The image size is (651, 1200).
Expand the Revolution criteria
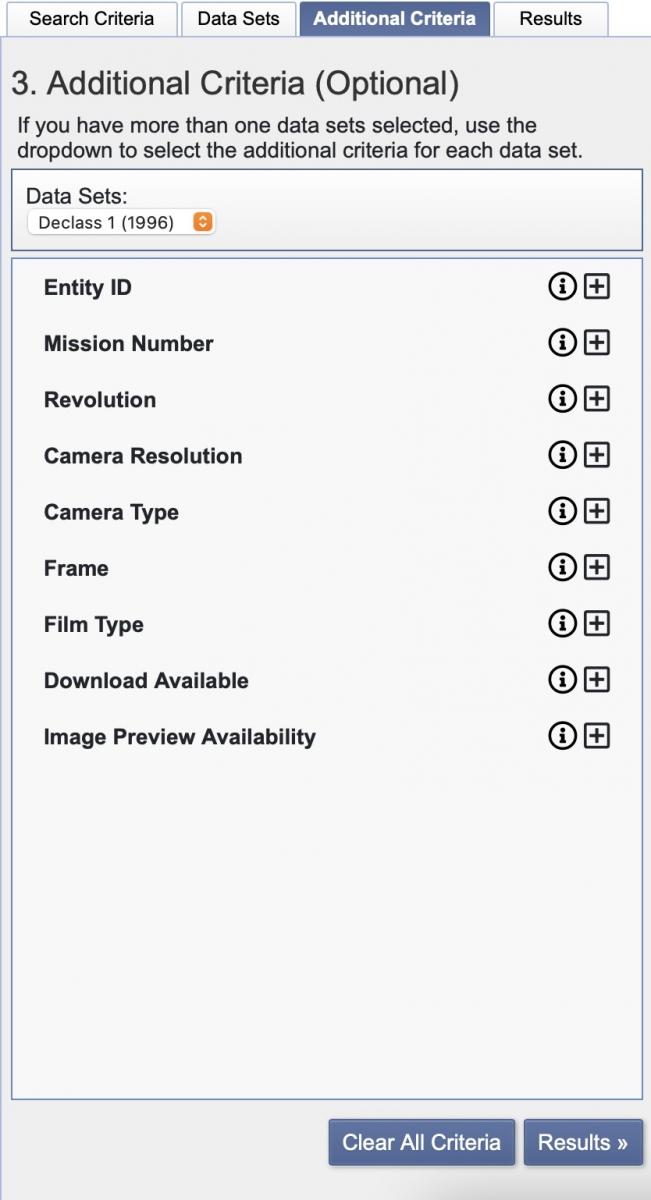click(x=597, y=400)
